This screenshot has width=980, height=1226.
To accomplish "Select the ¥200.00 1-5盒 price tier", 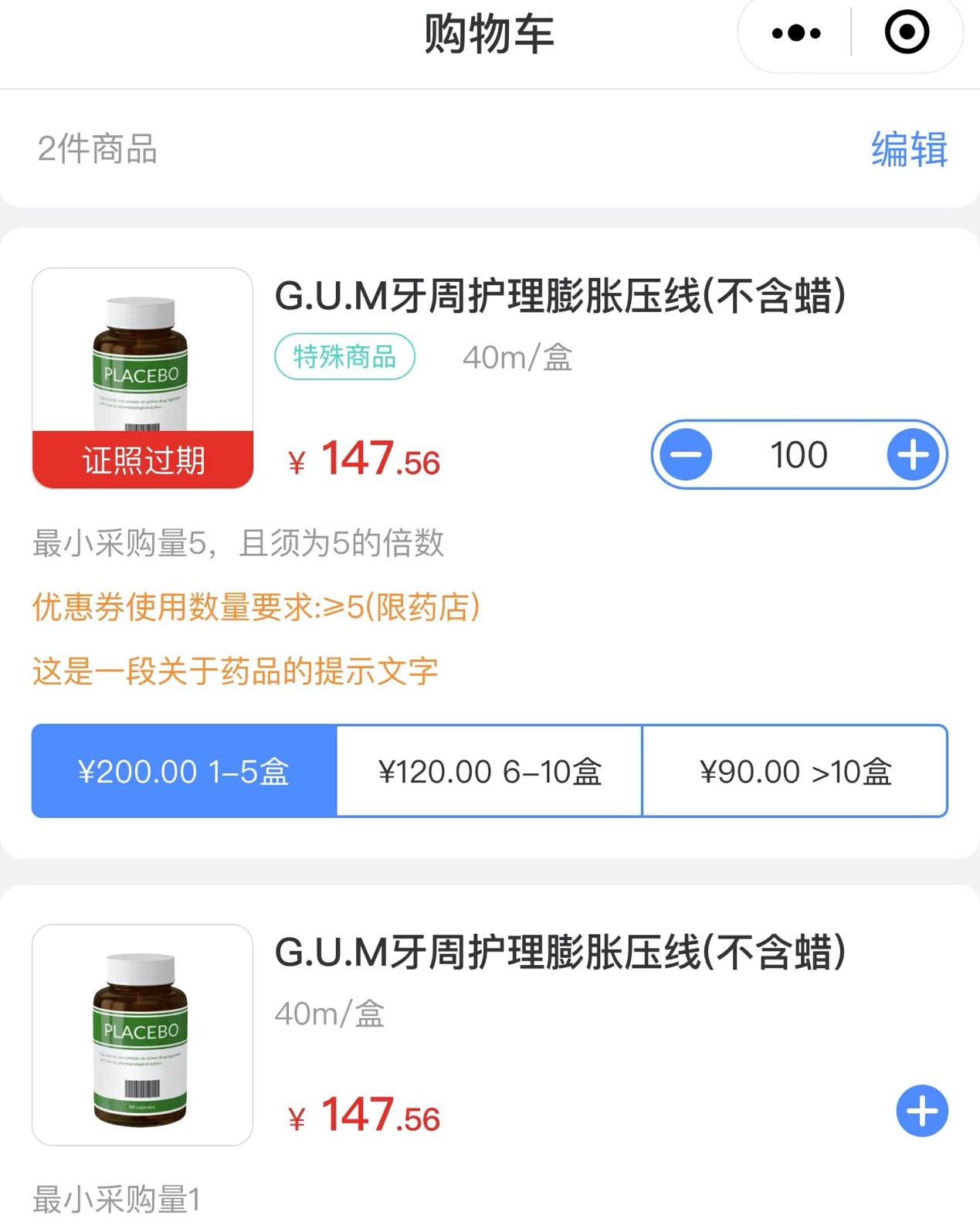I will pos(184,771).
